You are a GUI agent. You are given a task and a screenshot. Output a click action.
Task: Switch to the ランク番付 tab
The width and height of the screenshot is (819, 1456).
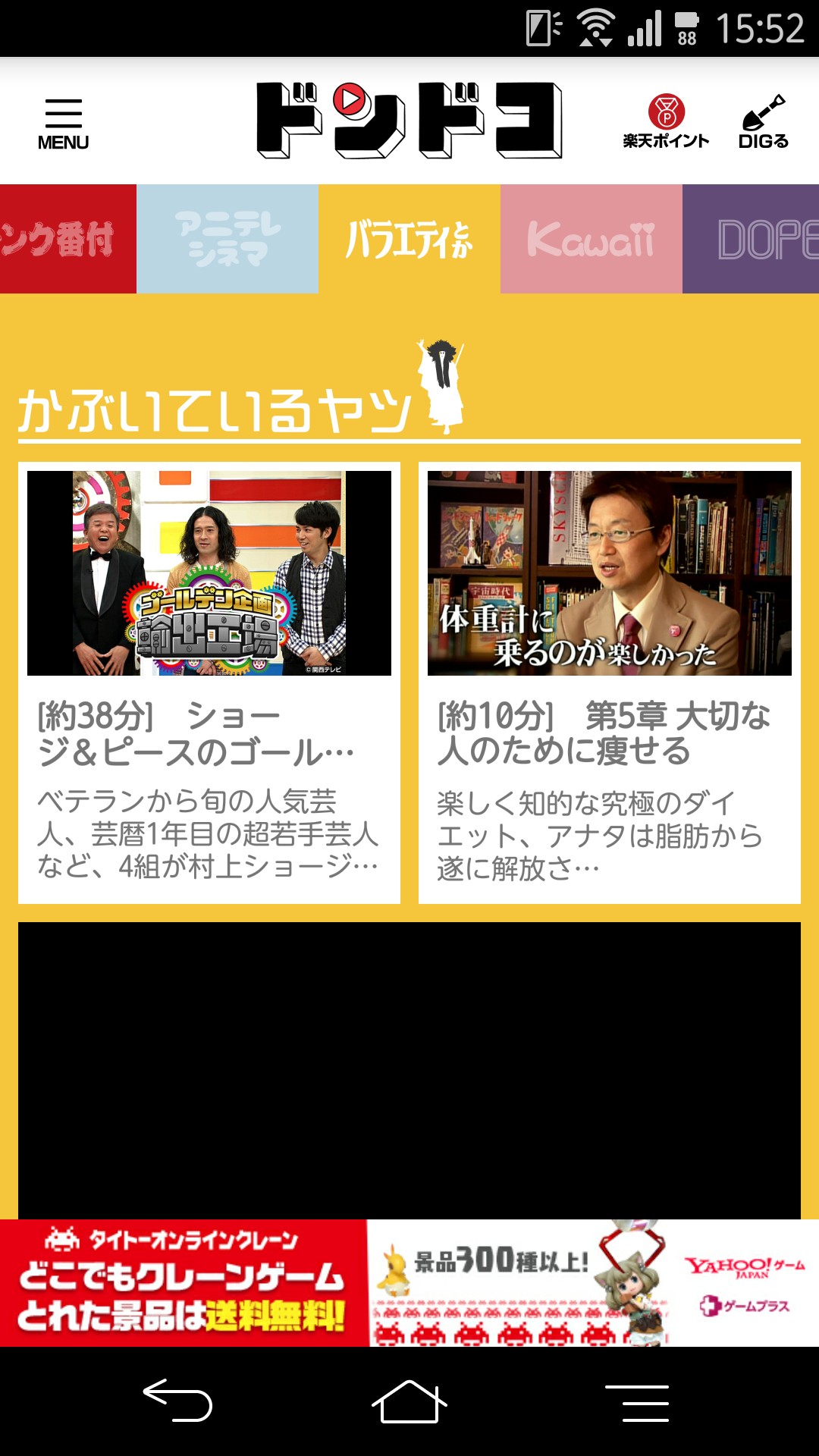pyautogui.click(x=68, y=239)
